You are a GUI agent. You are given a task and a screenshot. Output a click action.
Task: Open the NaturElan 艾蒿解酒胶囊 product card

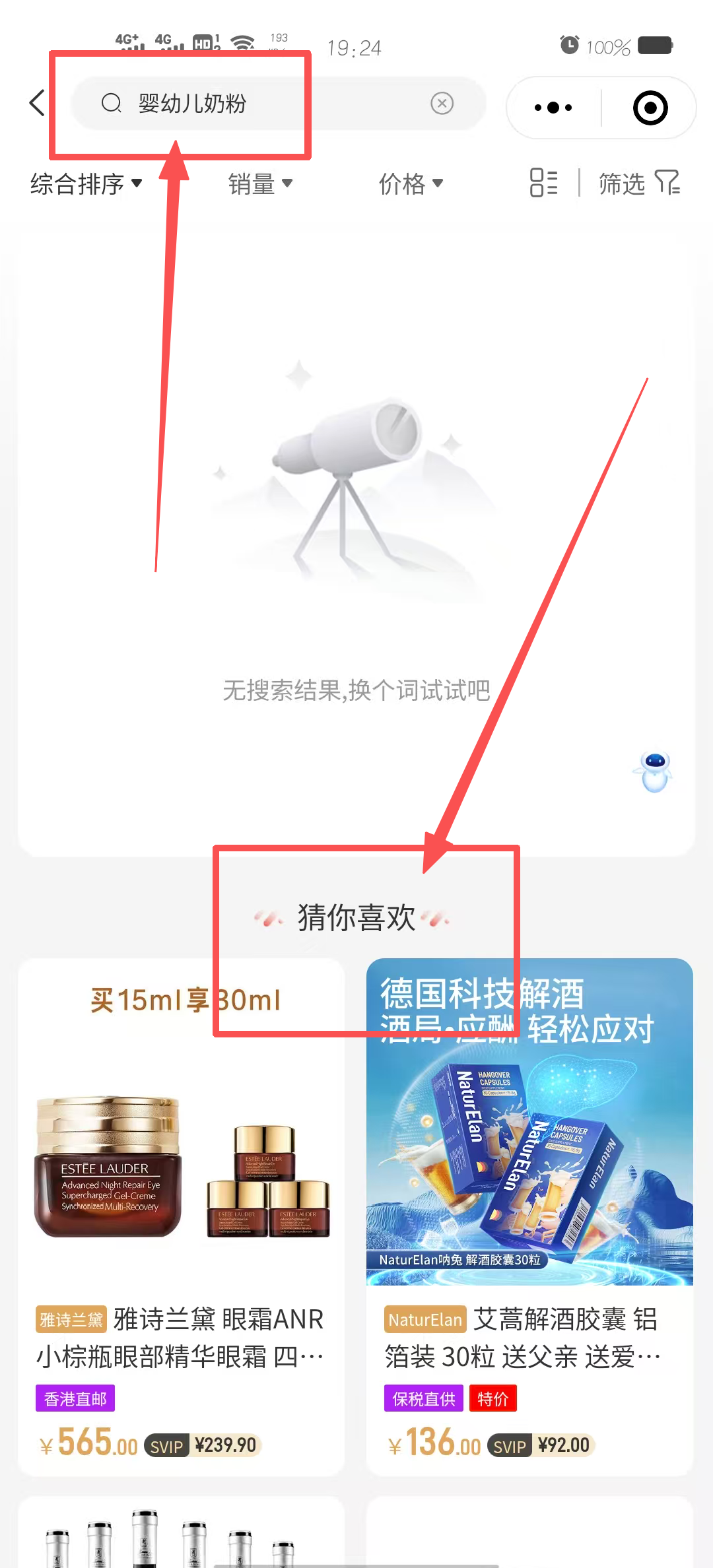(x=529, y=1214)
